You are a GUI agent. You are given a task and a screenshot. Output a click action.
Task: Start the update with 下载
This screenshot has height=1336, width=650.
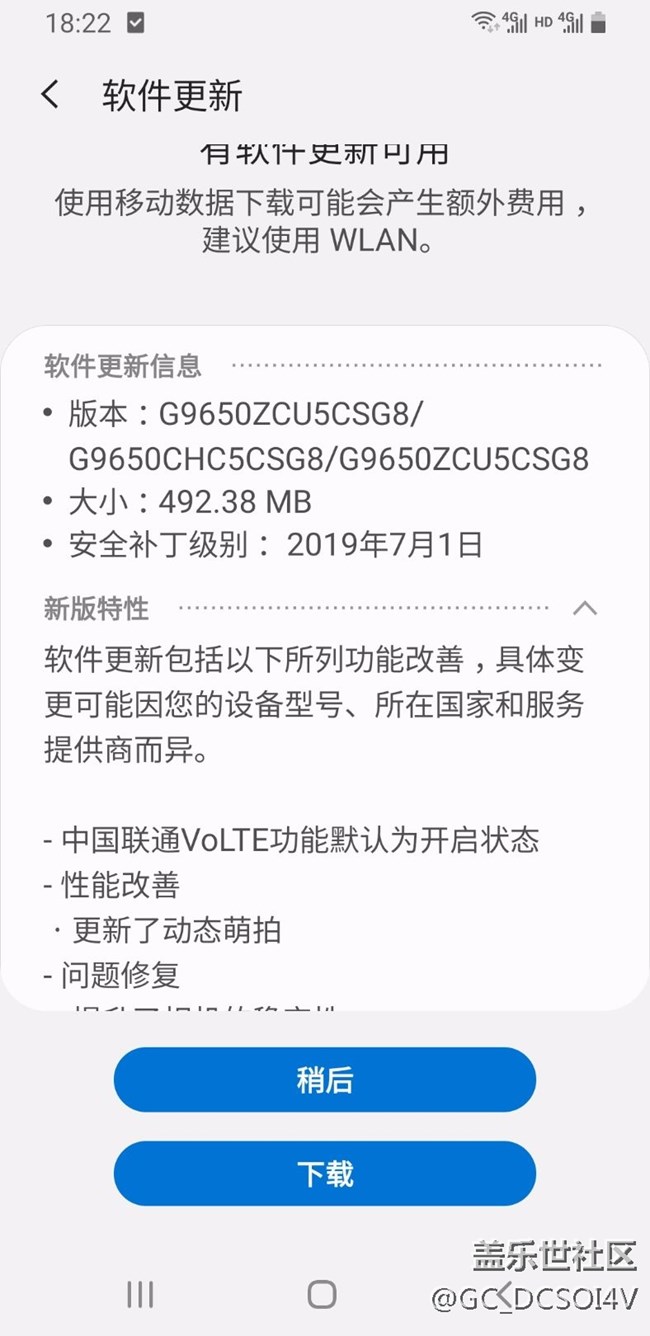(325, 1173)
